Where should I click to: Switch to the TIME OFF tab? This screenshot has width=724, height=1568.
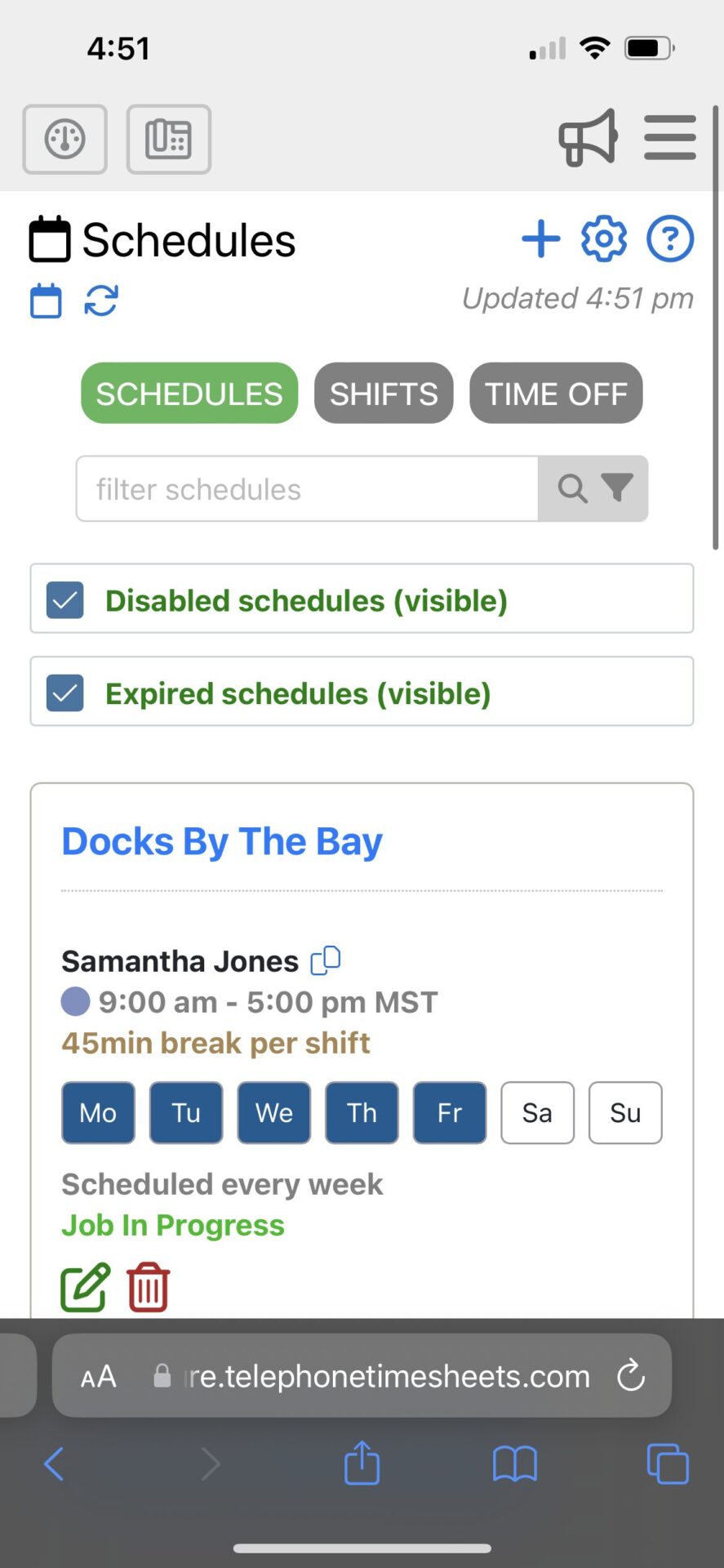555,393
